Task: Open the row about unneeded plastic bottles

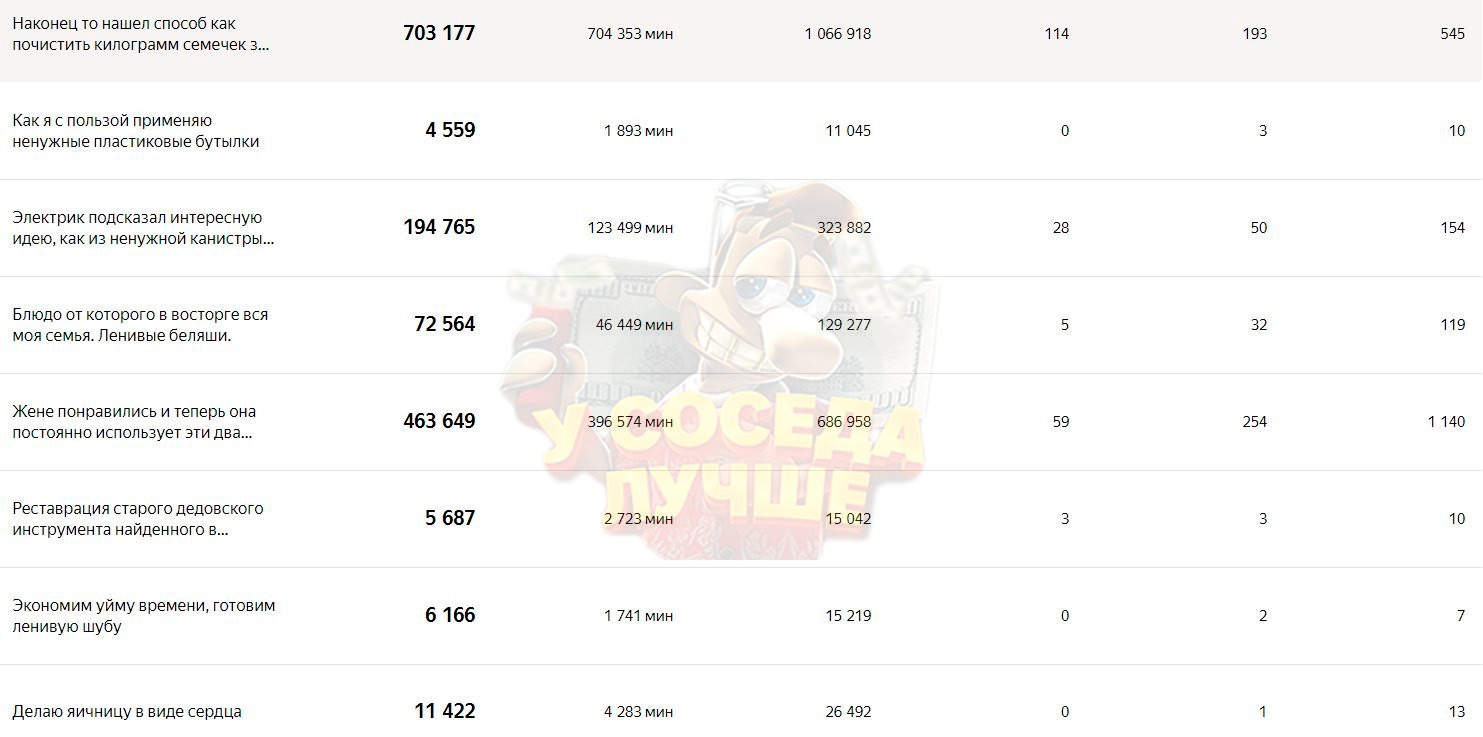Action: (135, 131)
